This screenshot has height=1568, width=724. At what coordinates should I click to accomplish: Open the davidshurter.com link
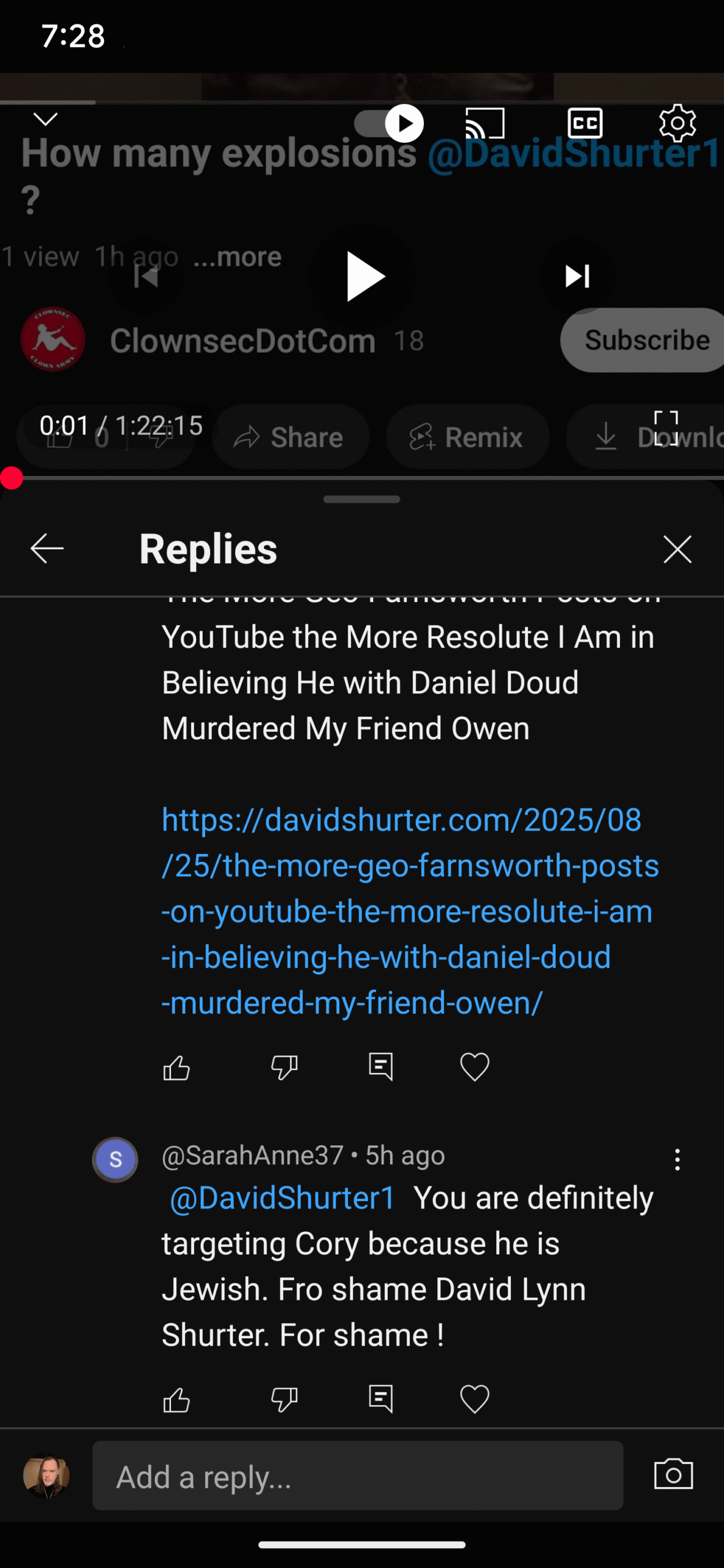(410, 911)
